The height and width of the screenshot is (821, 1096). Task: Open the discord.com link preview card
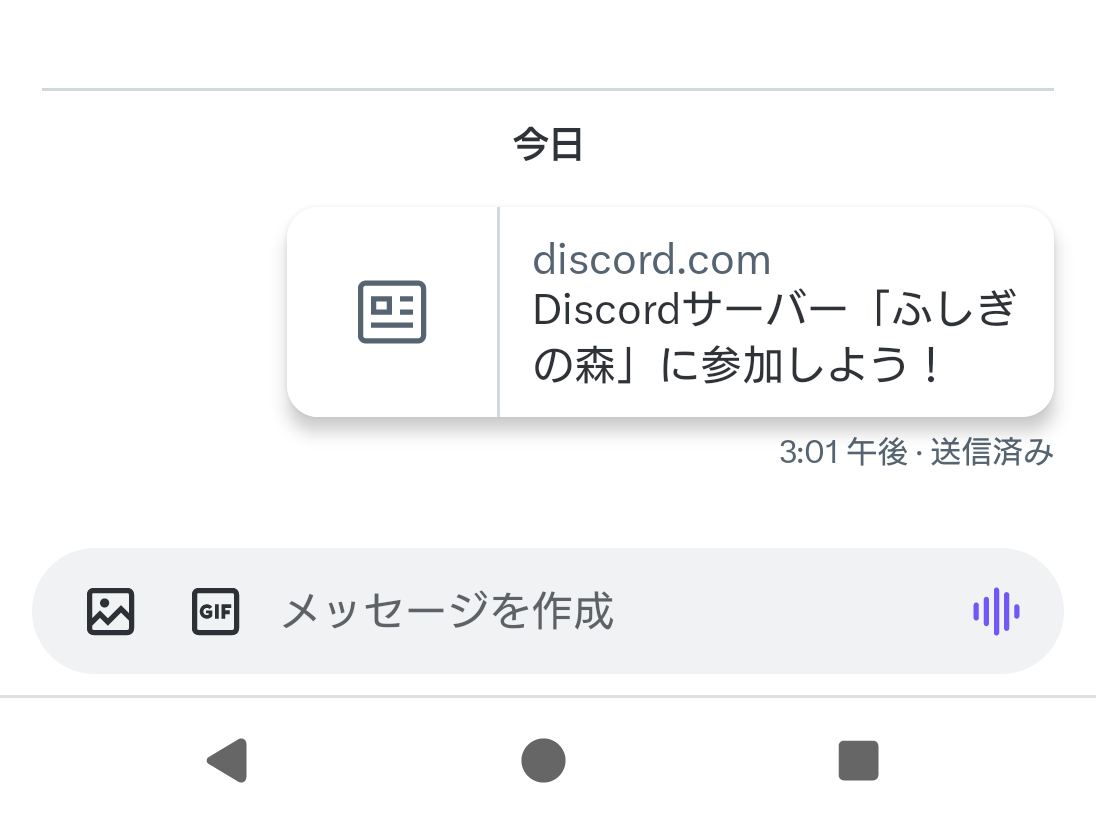(670, 312)
